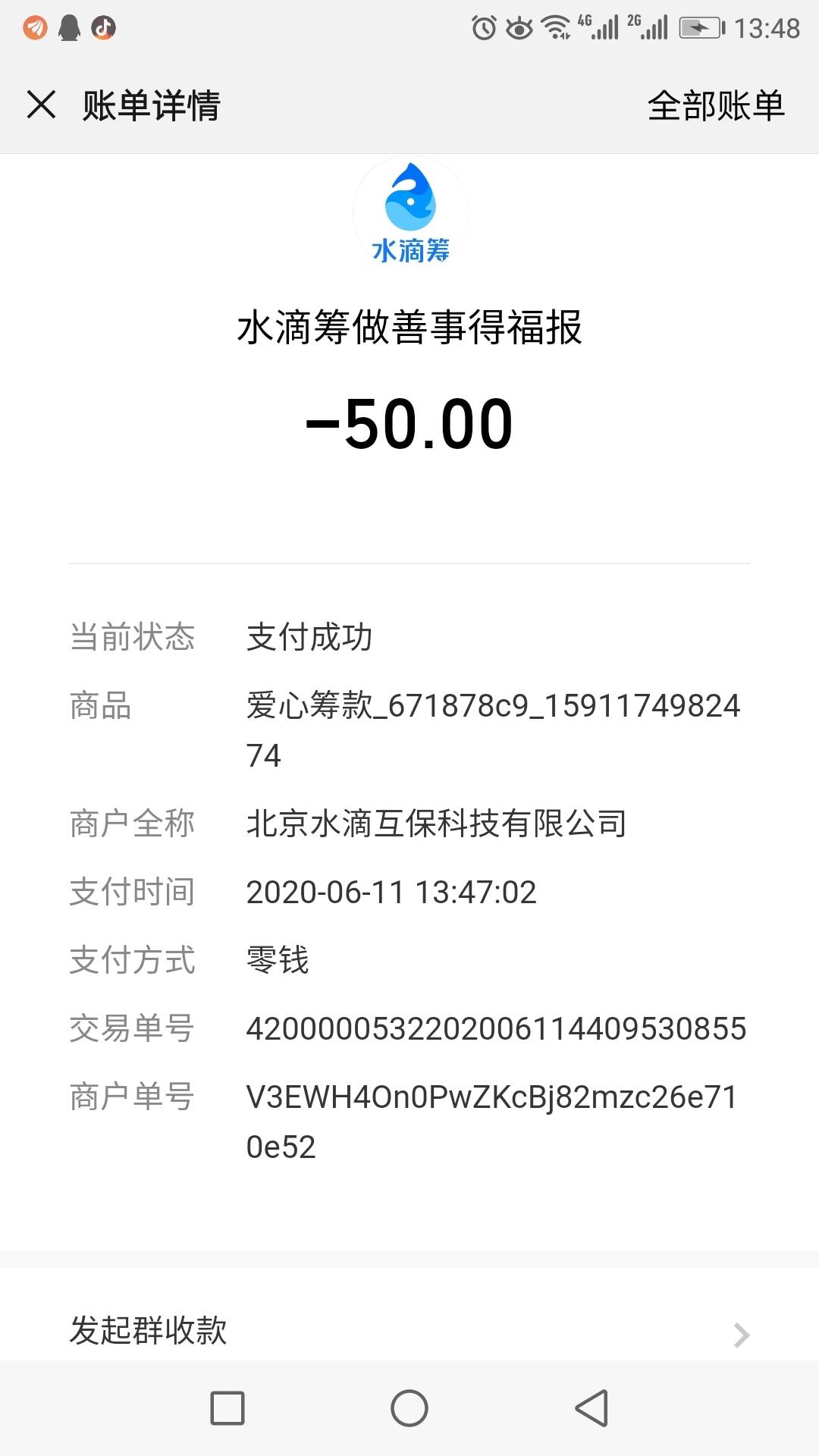Open 全部账单 list
Viewport: 819px width, 1456px height.
(x=715, y=105)
